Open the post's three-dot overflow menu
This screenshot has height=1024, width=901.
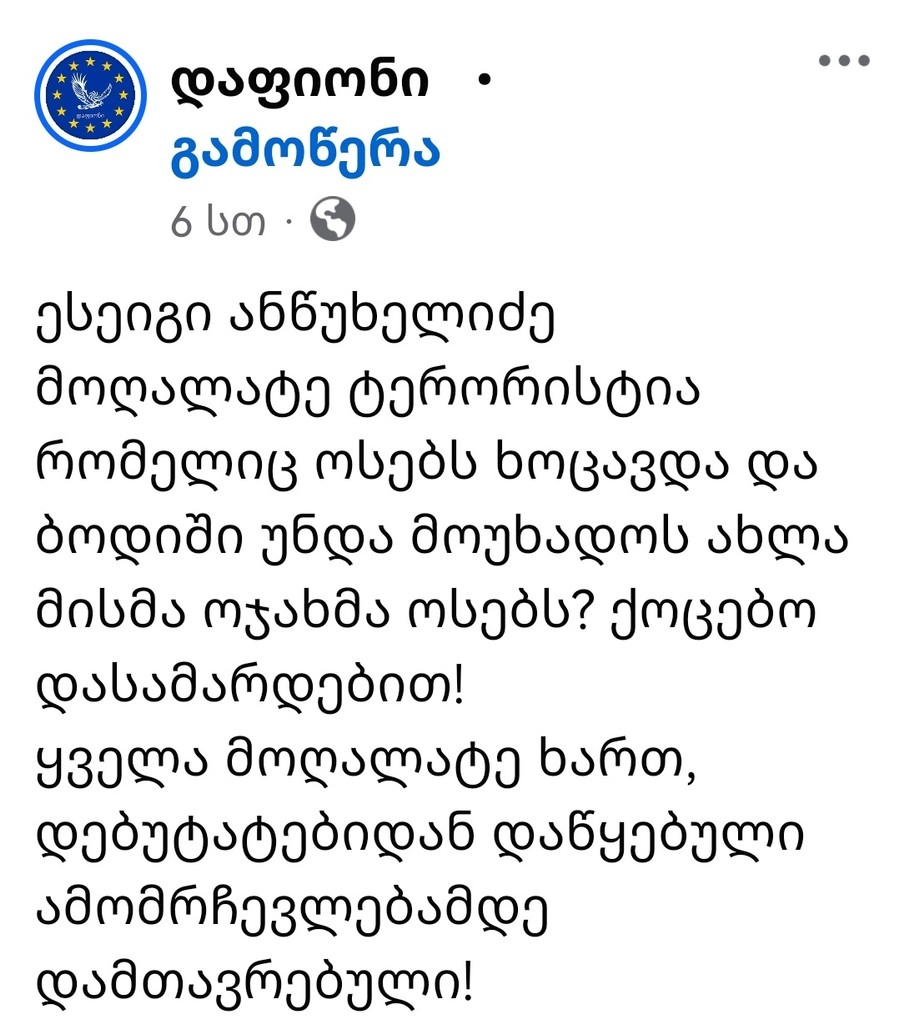point(844,61)
